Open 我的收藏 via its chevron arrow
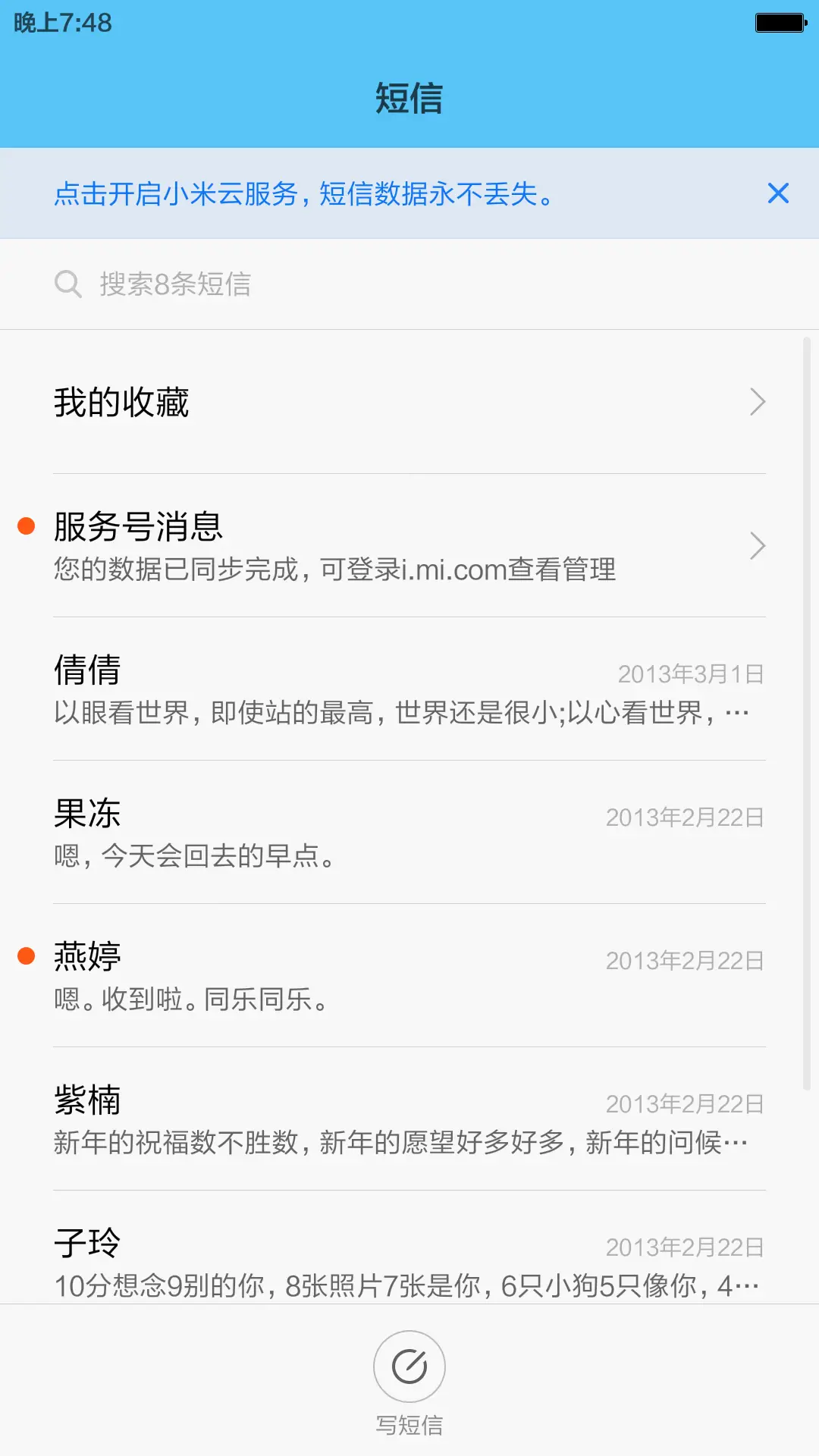Screen dimensions: 819x1456 (x=757, y=402)
